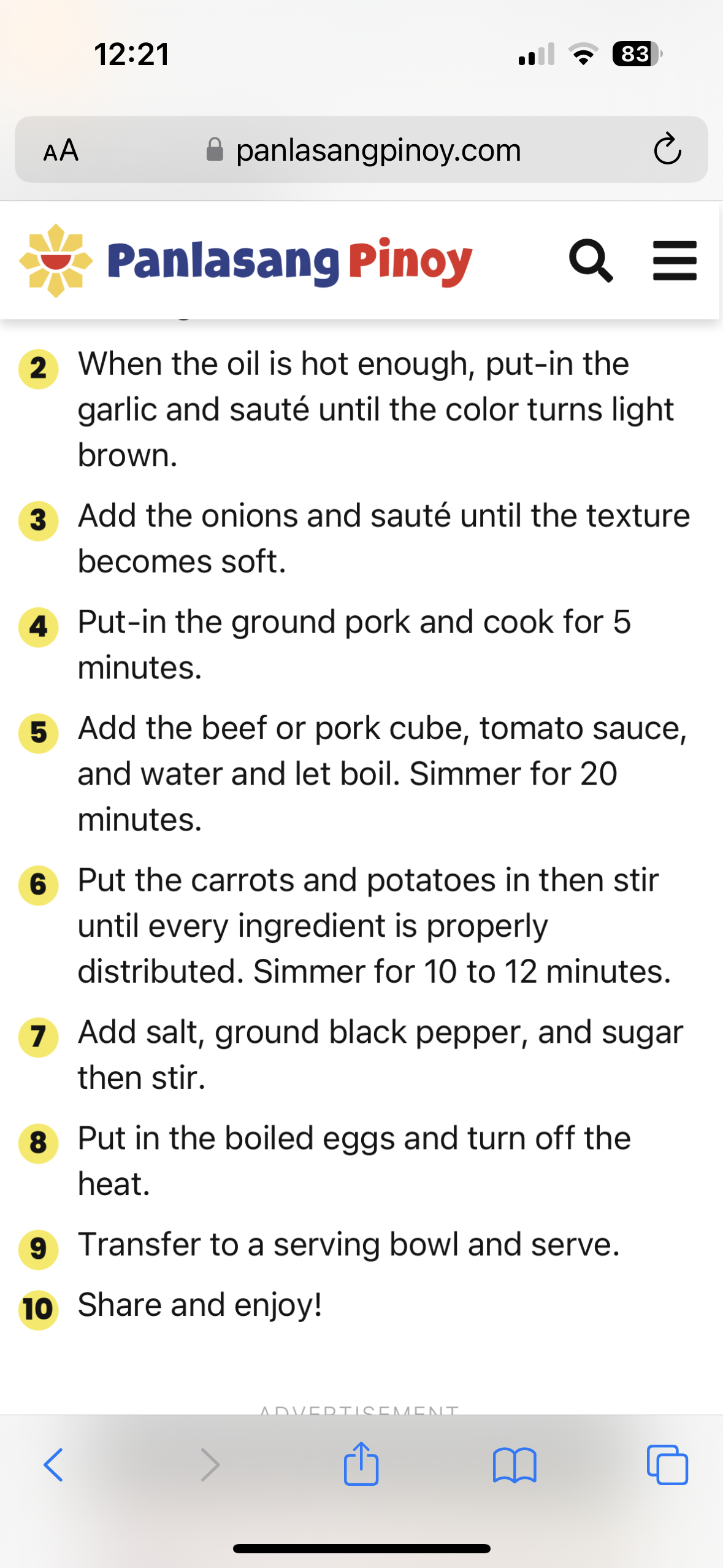
Task: Show open tabs overview
Action: tap(667, 1465)
